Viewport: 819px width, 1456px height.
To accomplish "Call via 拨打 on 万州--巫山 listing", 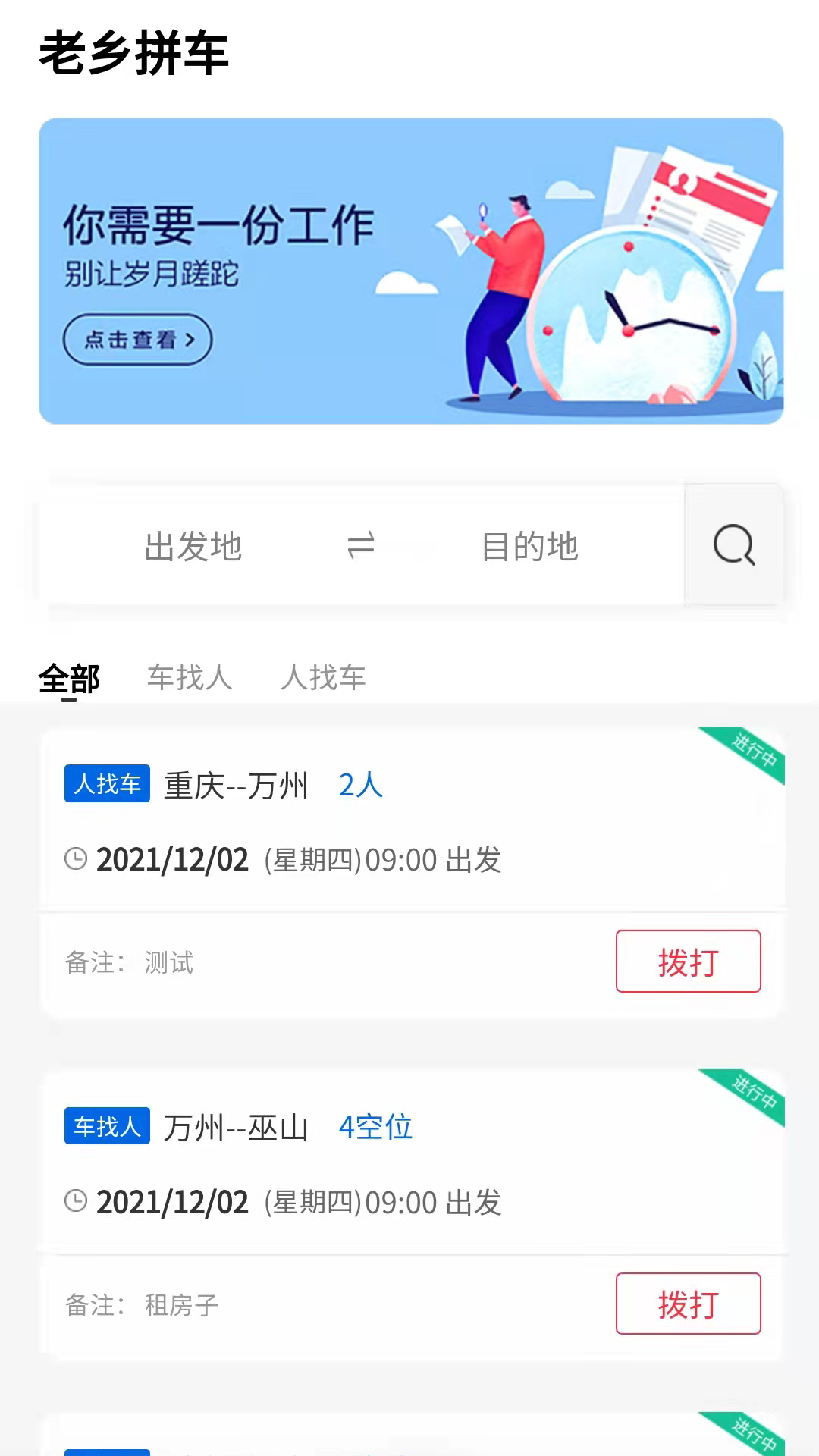I will tap(688, 1304).
